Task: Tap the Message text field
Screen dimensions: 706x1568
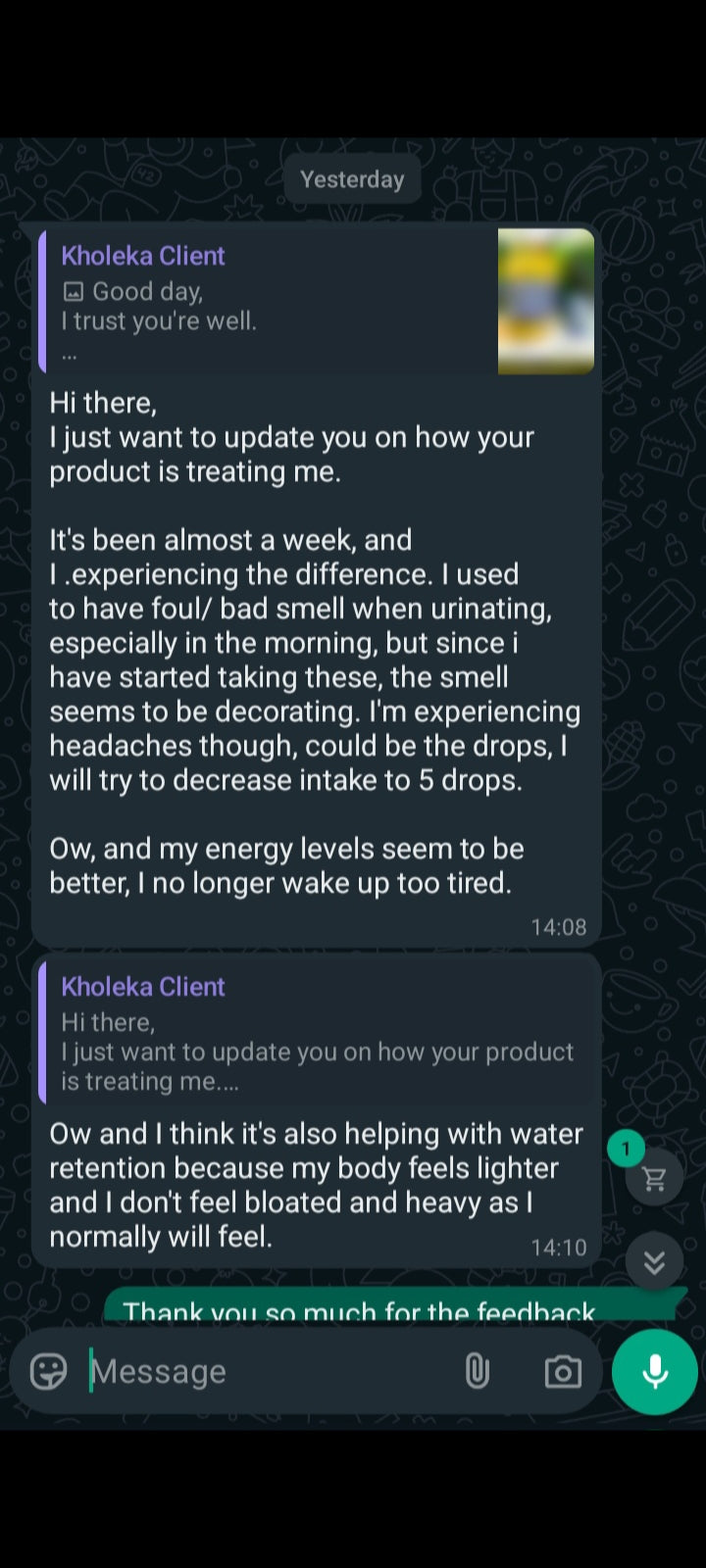Action: click(265, 1371)
